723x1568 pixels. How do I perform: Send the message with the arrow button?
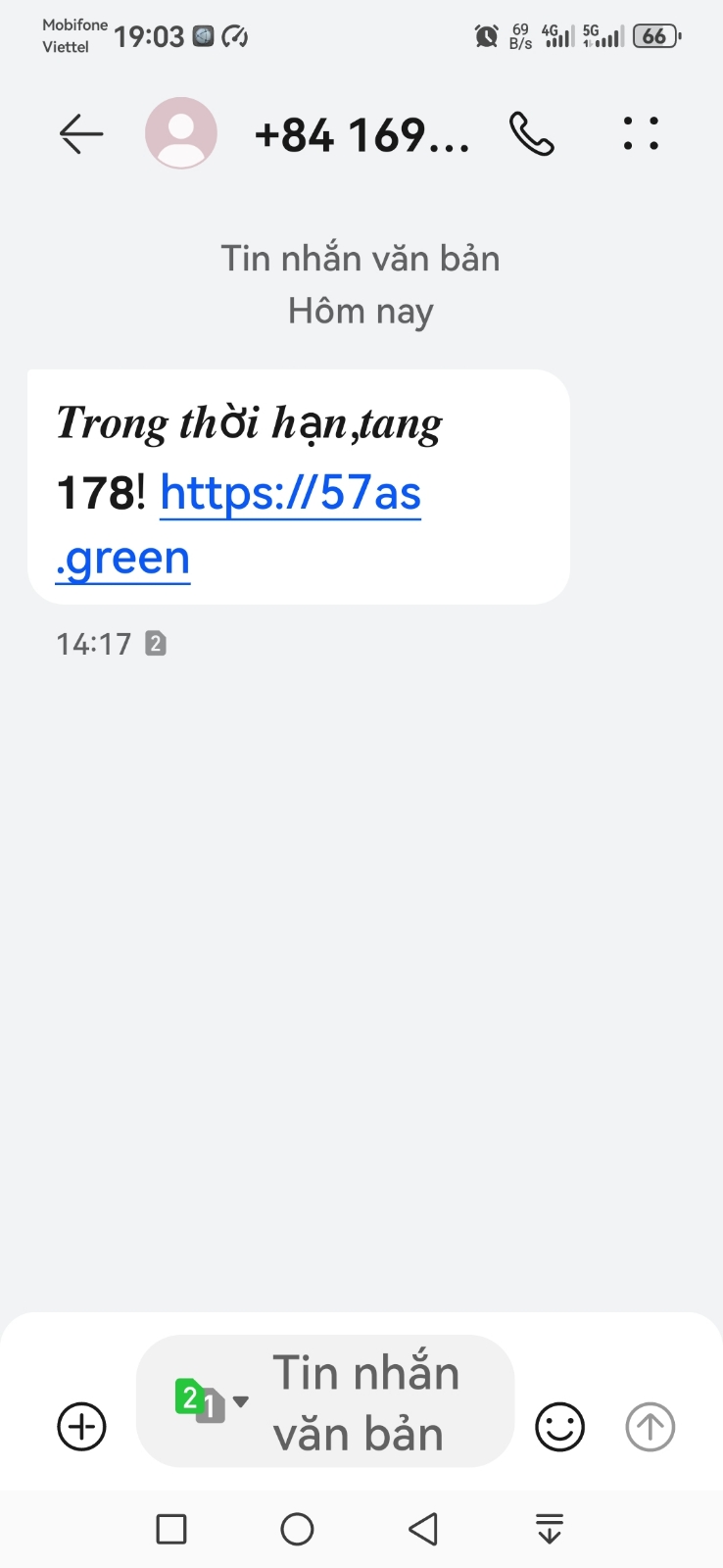[x=651, y=1427]
